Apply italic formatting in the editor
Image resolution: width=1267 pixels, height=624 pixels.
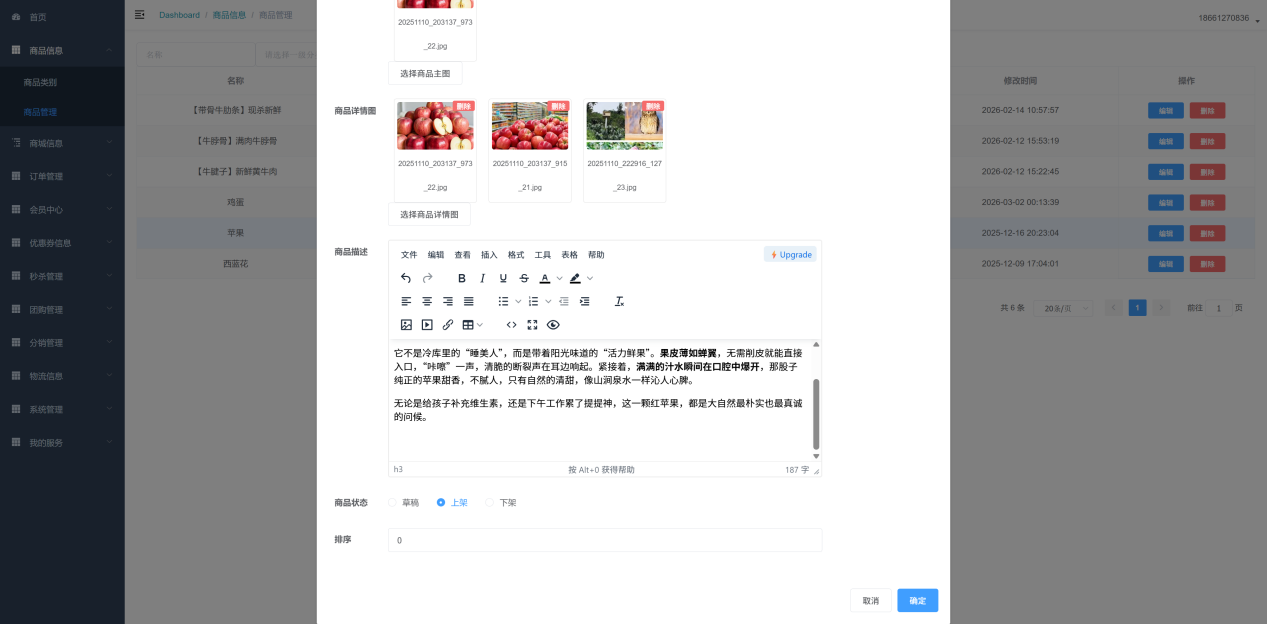[x=482, y=278]
